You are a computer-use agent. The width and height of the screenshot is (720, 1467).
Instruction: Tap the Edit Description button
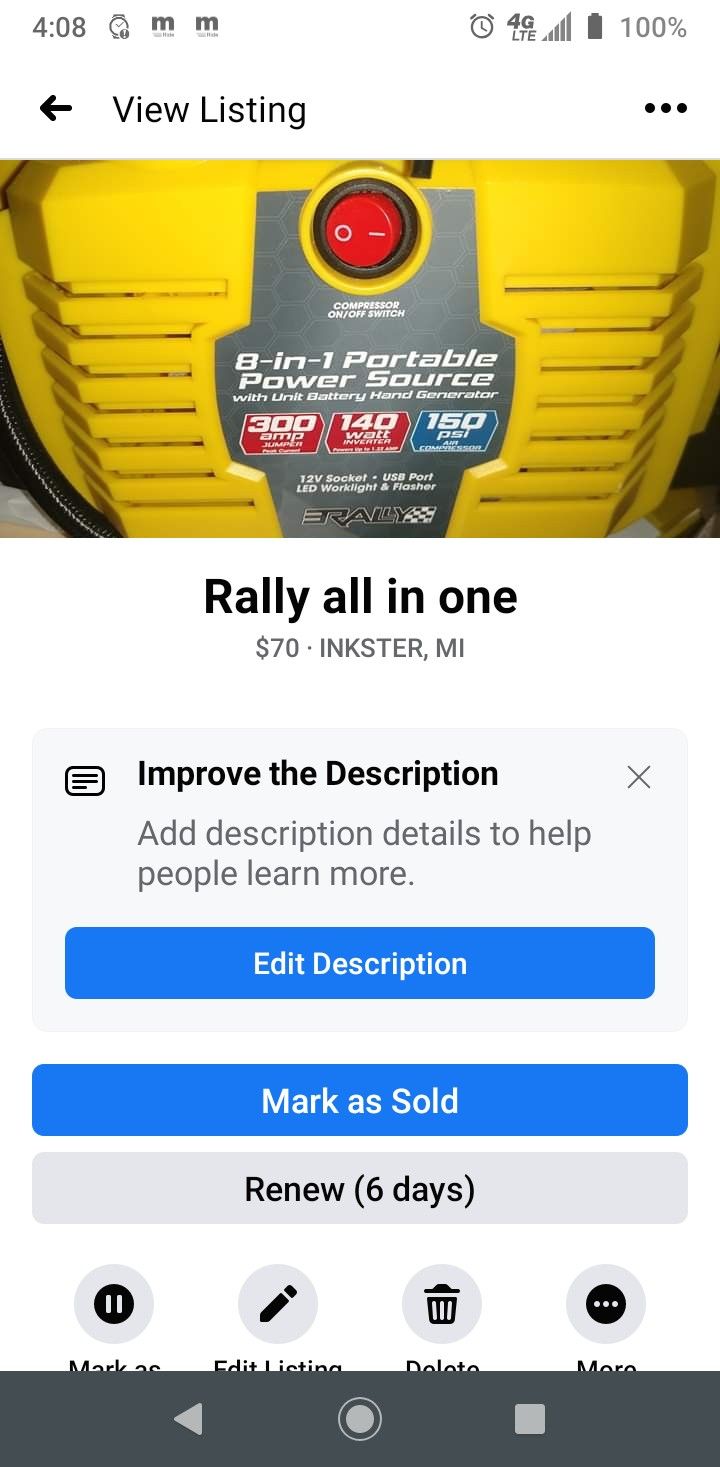tap(360, 963)
